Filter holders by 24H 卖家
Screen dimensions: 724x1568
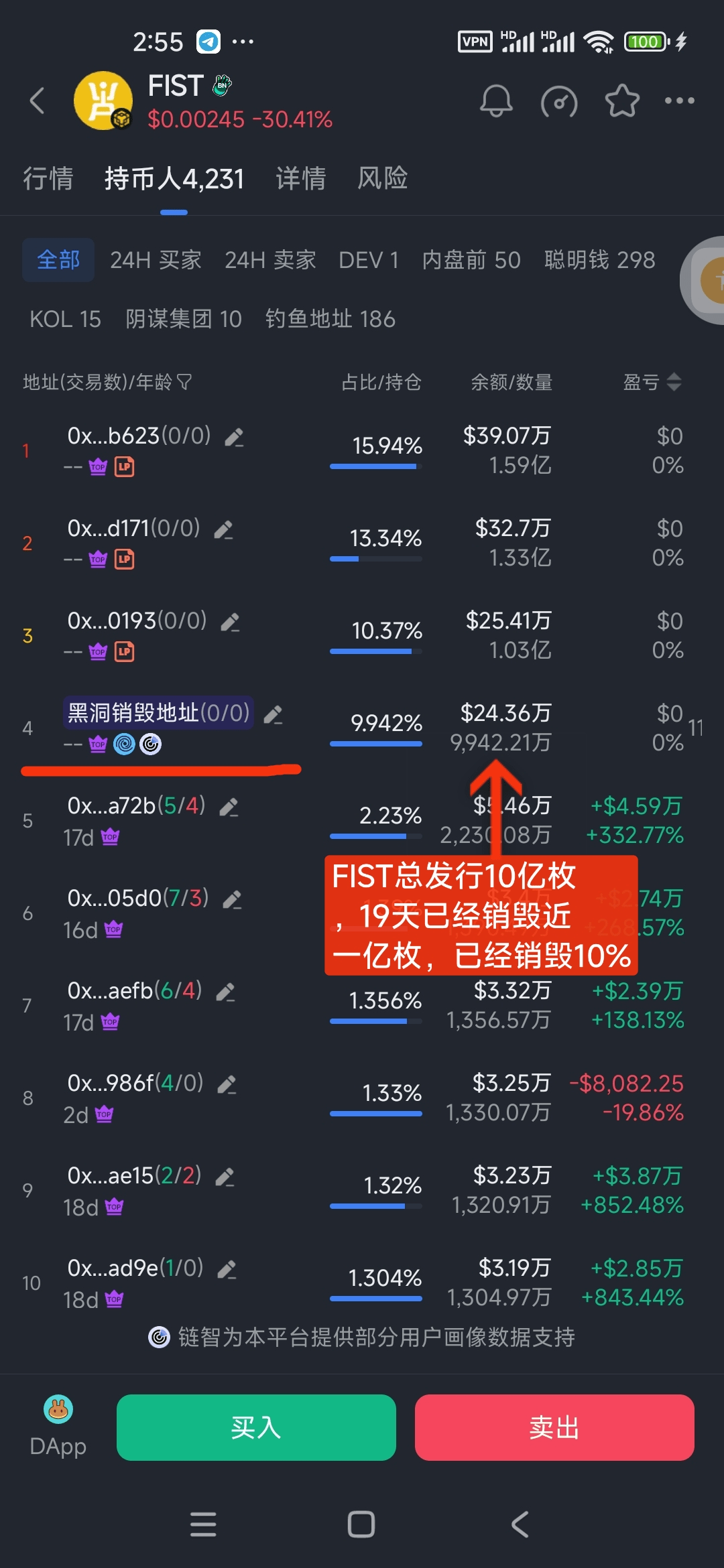270,260
